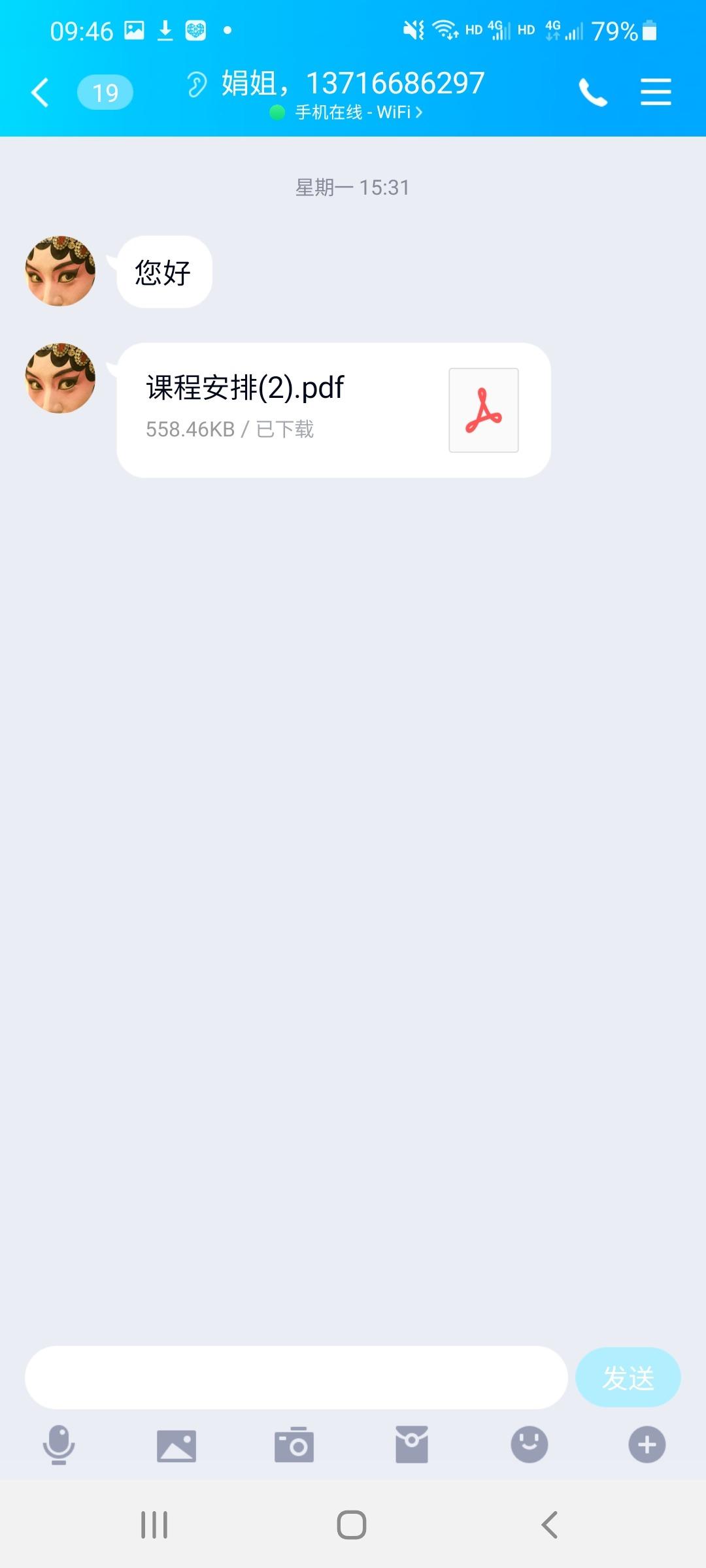Go back to the message list
The width and height of the screenshot is (706, 1568).
(41, 92)
